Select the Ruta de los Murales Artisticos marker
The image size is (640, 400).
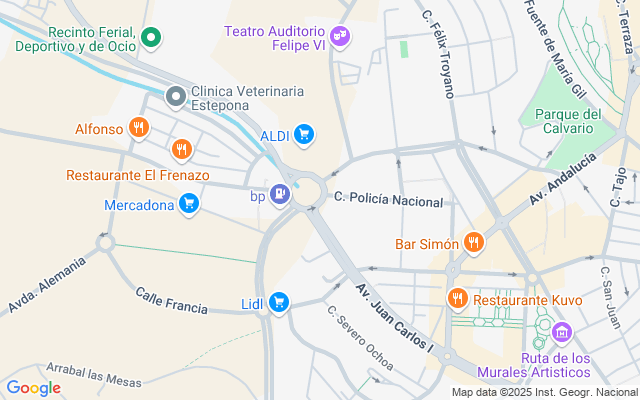tap(562, 333)
